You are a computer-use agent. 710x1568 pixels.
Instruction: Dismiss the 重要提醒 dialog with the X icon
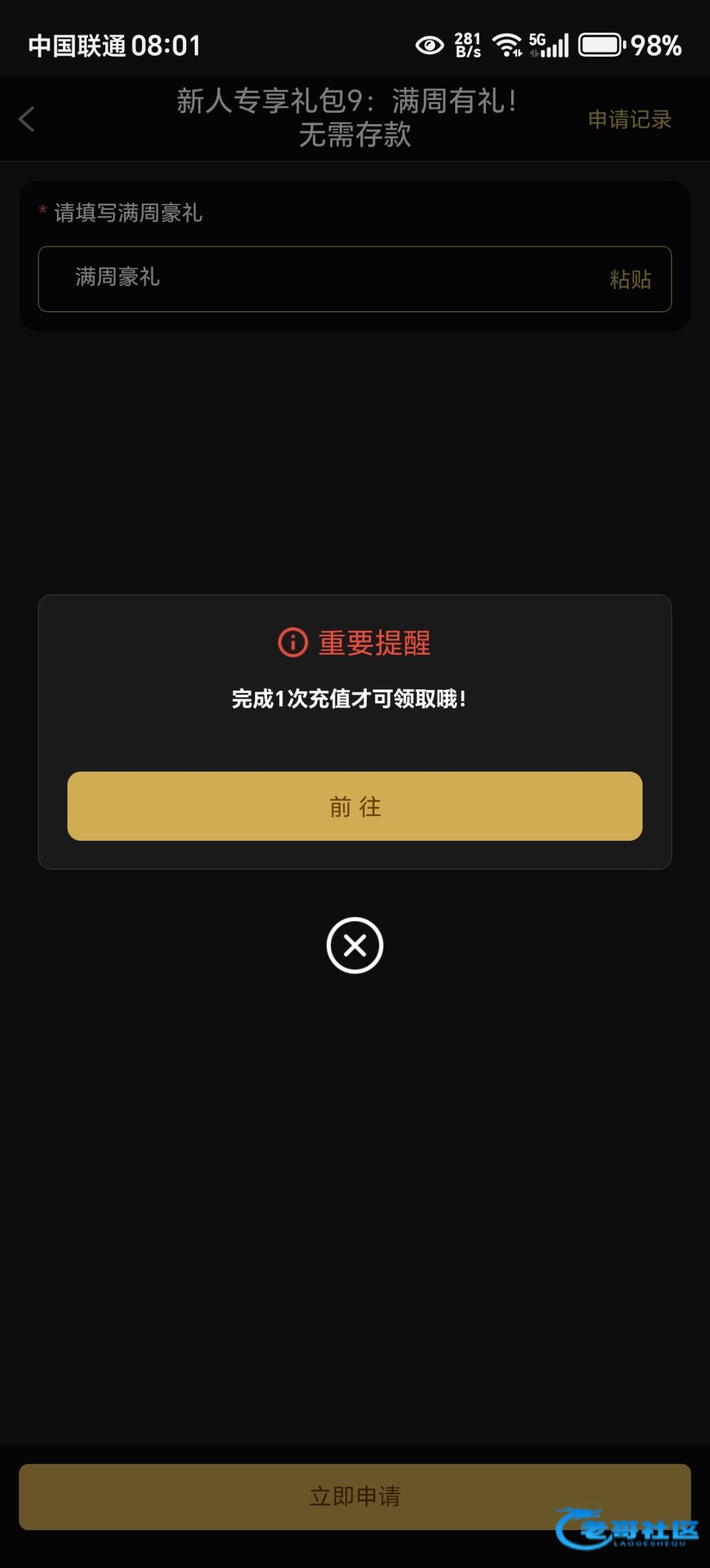(x=354, y=945)
